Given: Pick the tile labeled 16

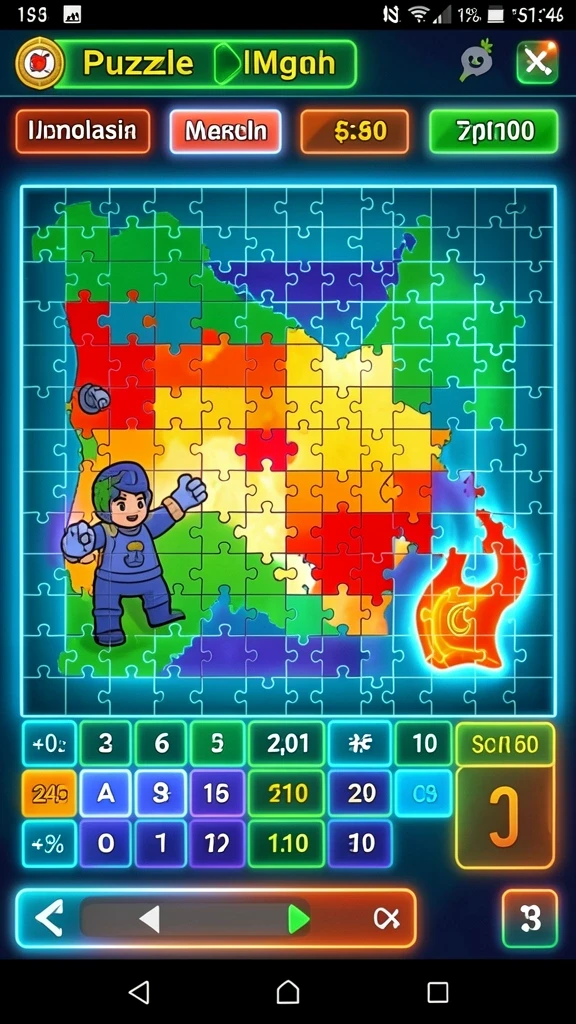Looking at the screenshot, I should (216, 793).
